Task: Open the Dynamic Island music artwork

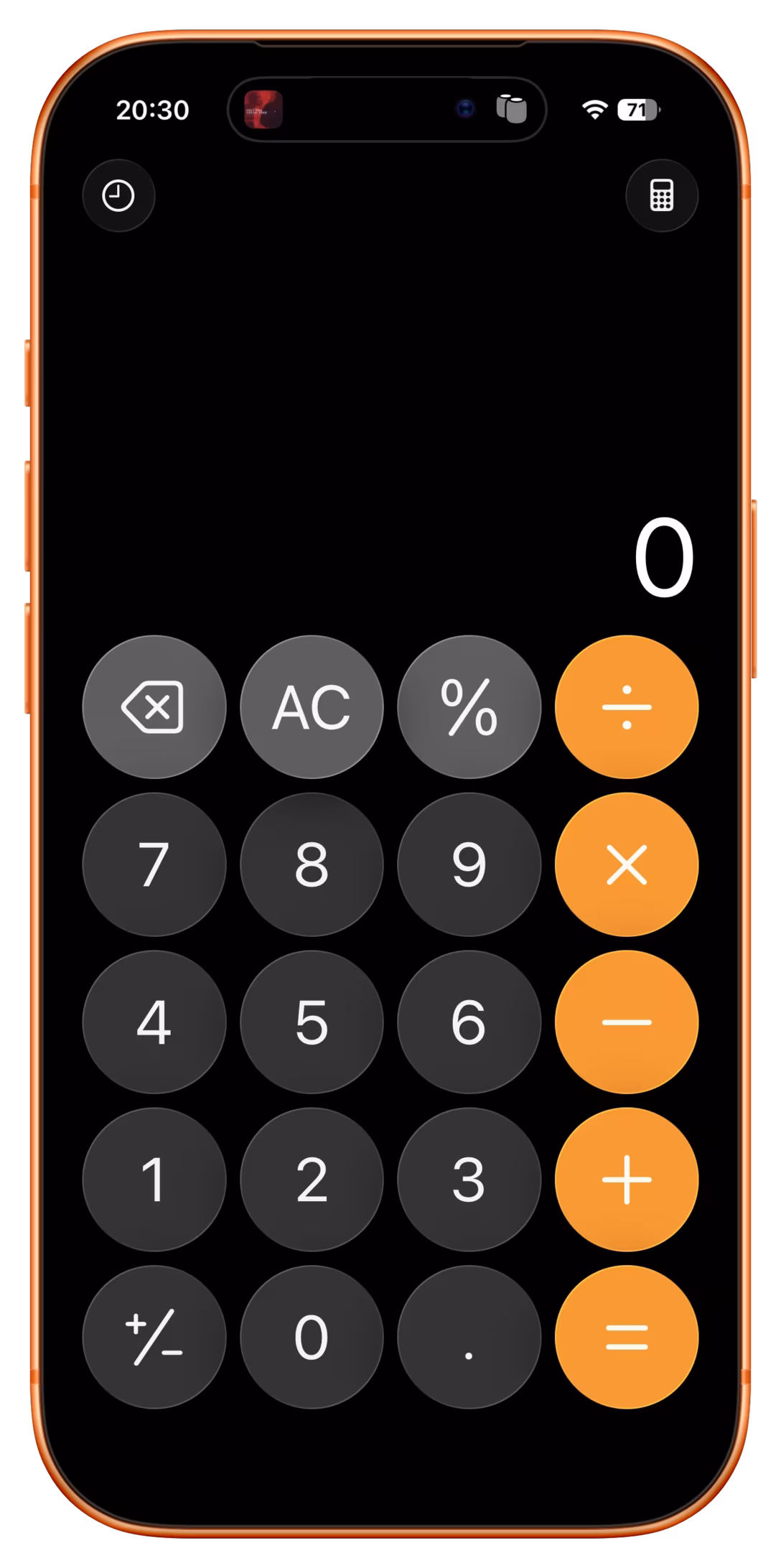Action: coord(263,110)
